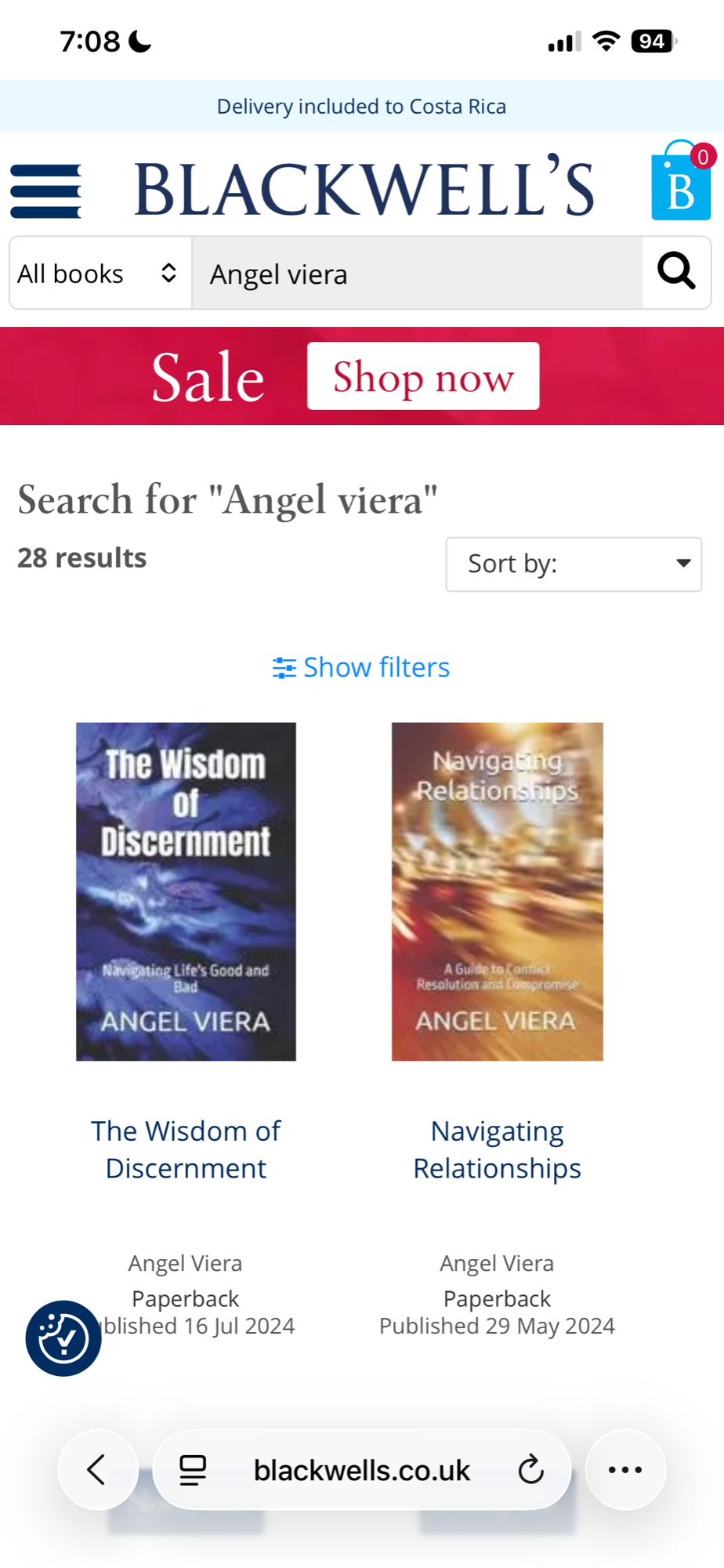The image size is (724, 1568).
Task: Show filters for the search results
Action: [361, 667]
